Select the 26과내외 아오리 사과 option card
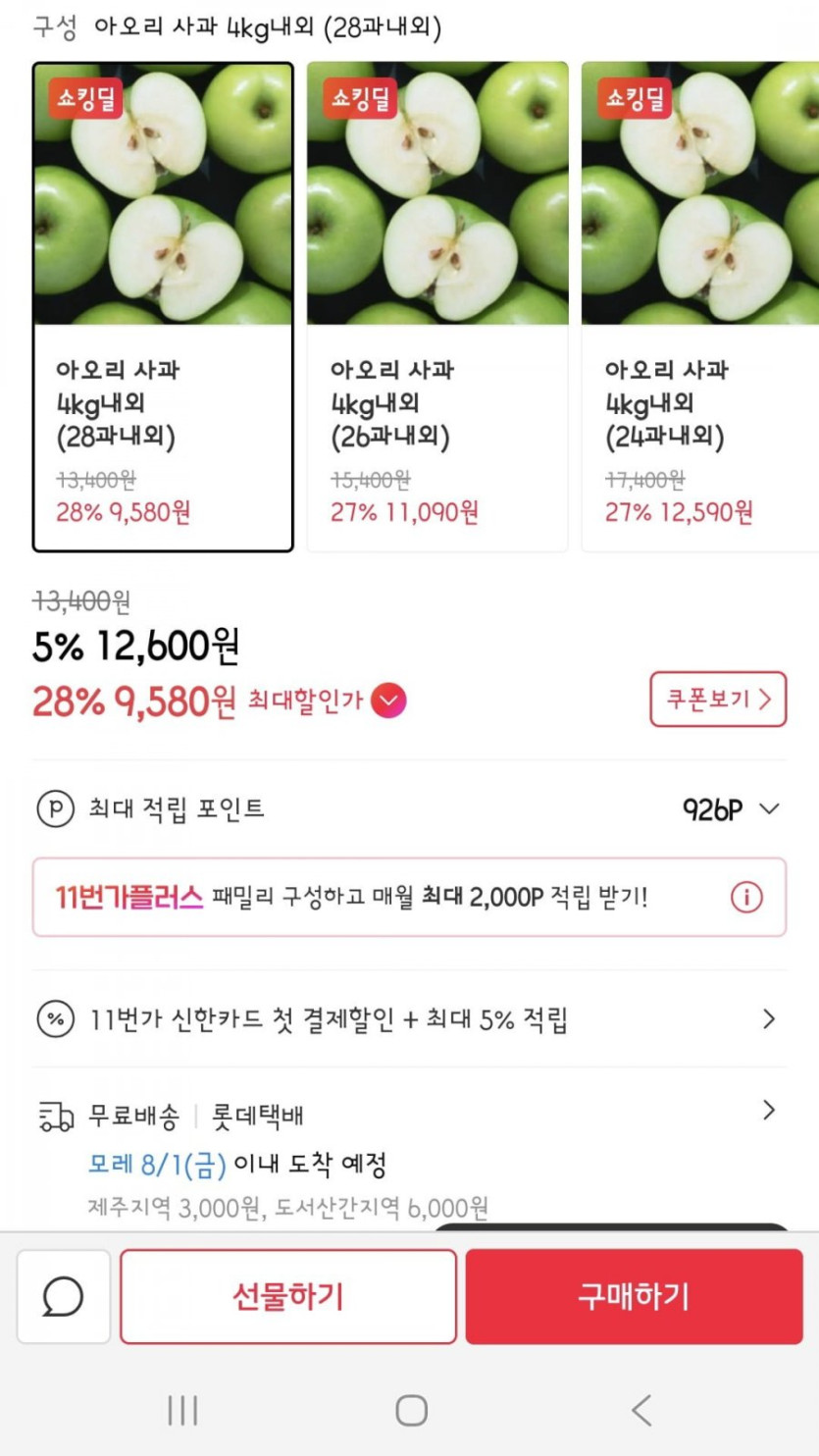The width and height of the screenshot is (819, 1456). coord(437,307)
